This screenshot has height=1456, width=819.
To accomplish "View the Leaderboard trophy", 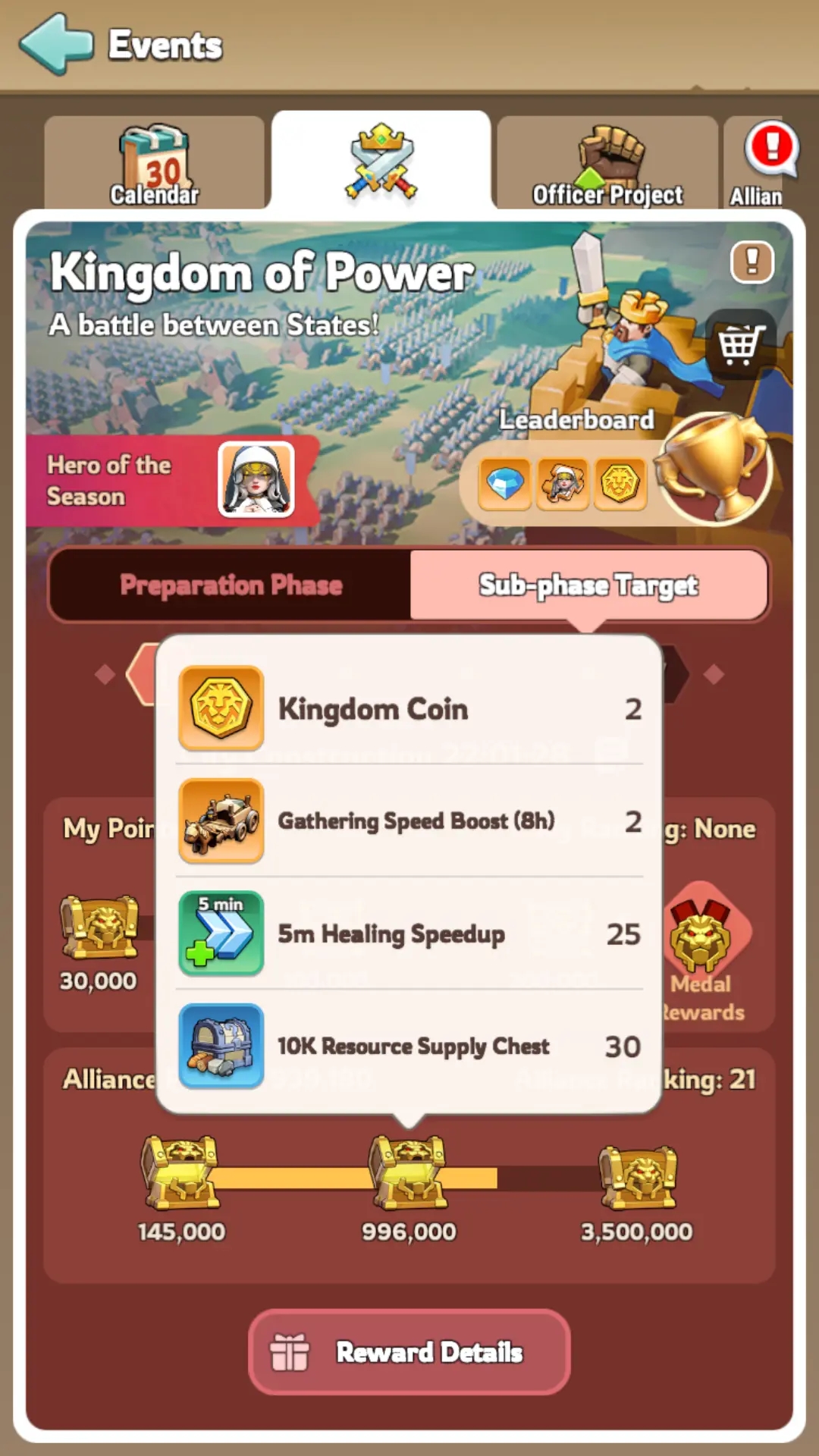I will click(x=713, y=468).
